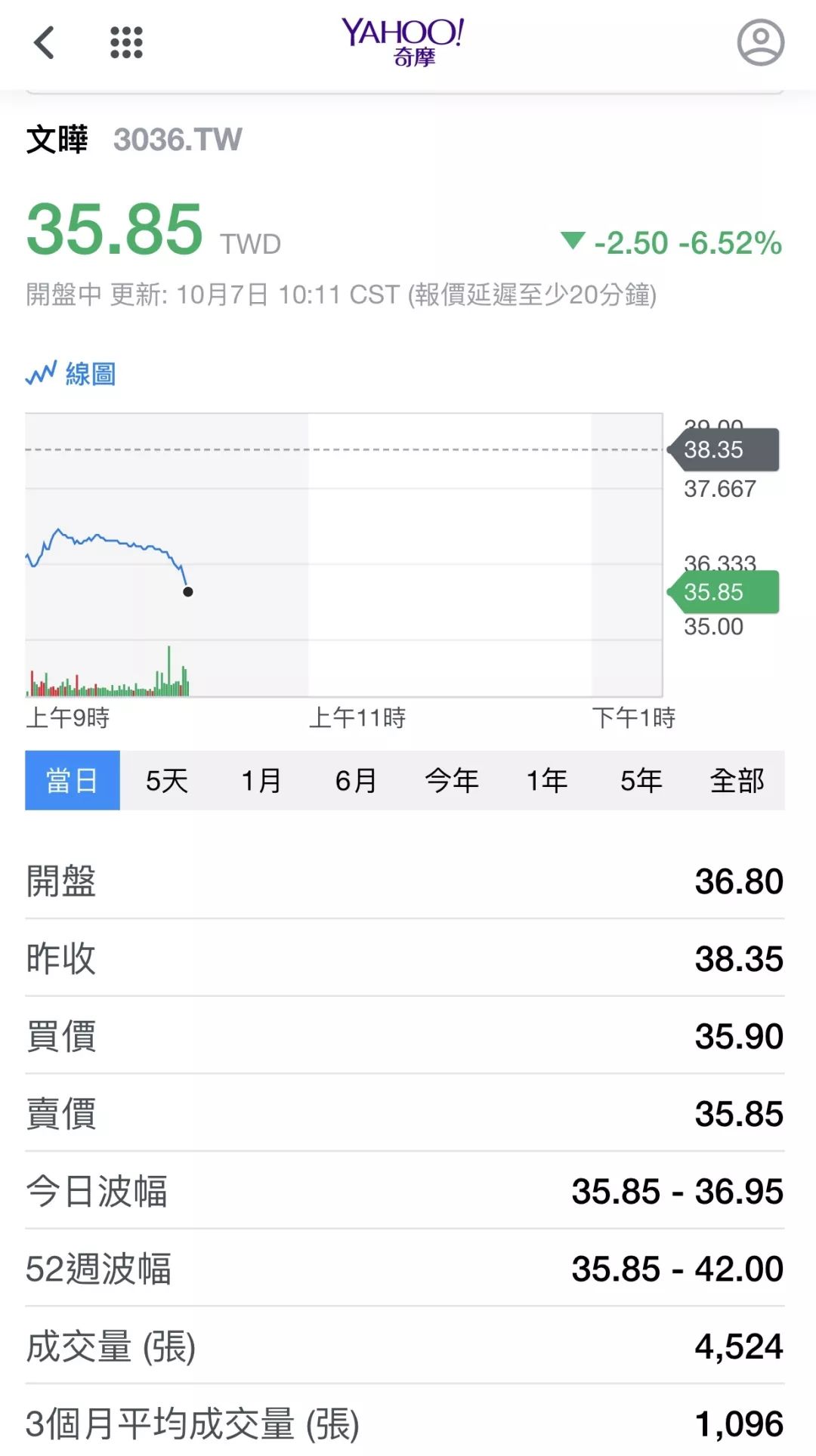Open the user profile icon
Image resolution: width=816 pixels, height=1456 pixels.
point(760,42)
